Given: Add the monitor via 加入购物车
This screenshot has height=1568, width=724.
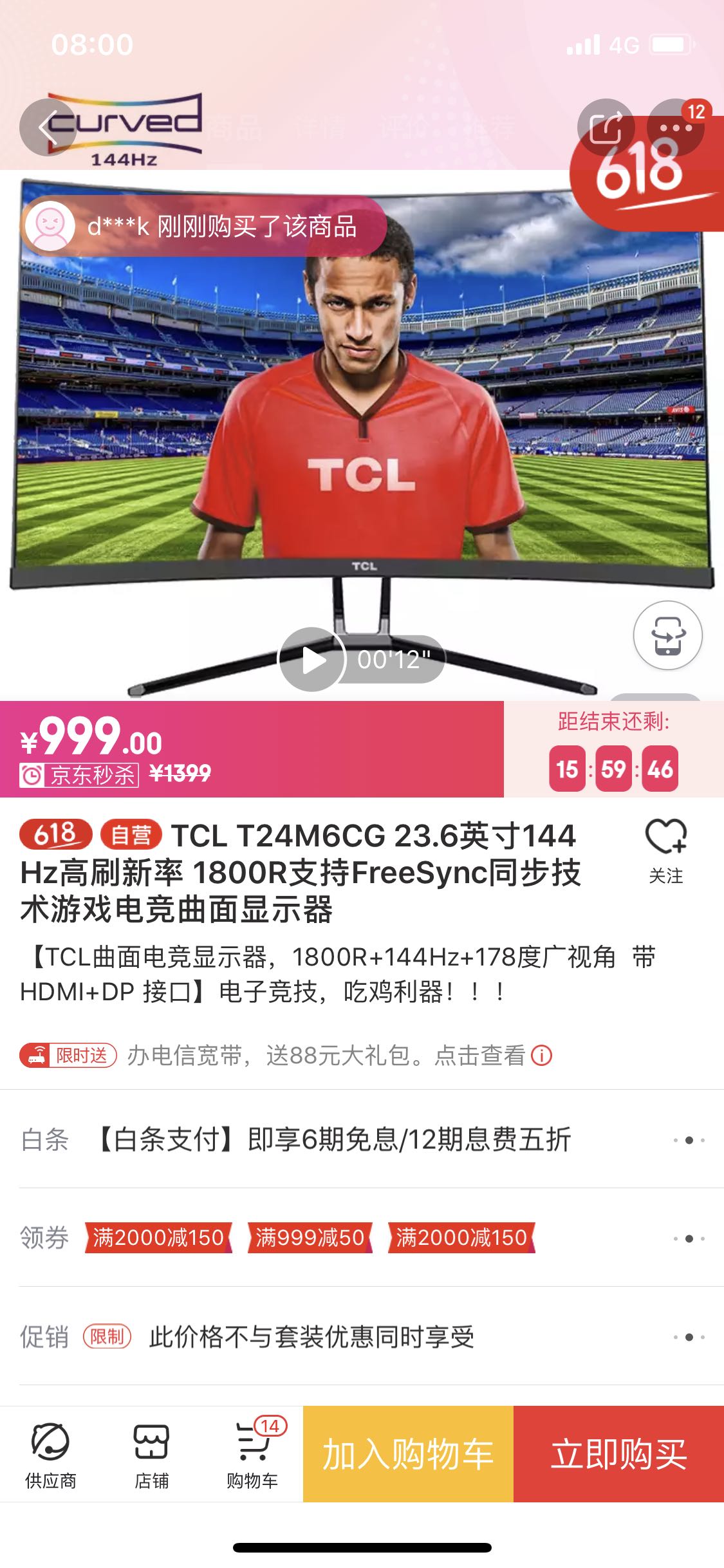Looking at the screenshot, I should [x=408, y=1454].
